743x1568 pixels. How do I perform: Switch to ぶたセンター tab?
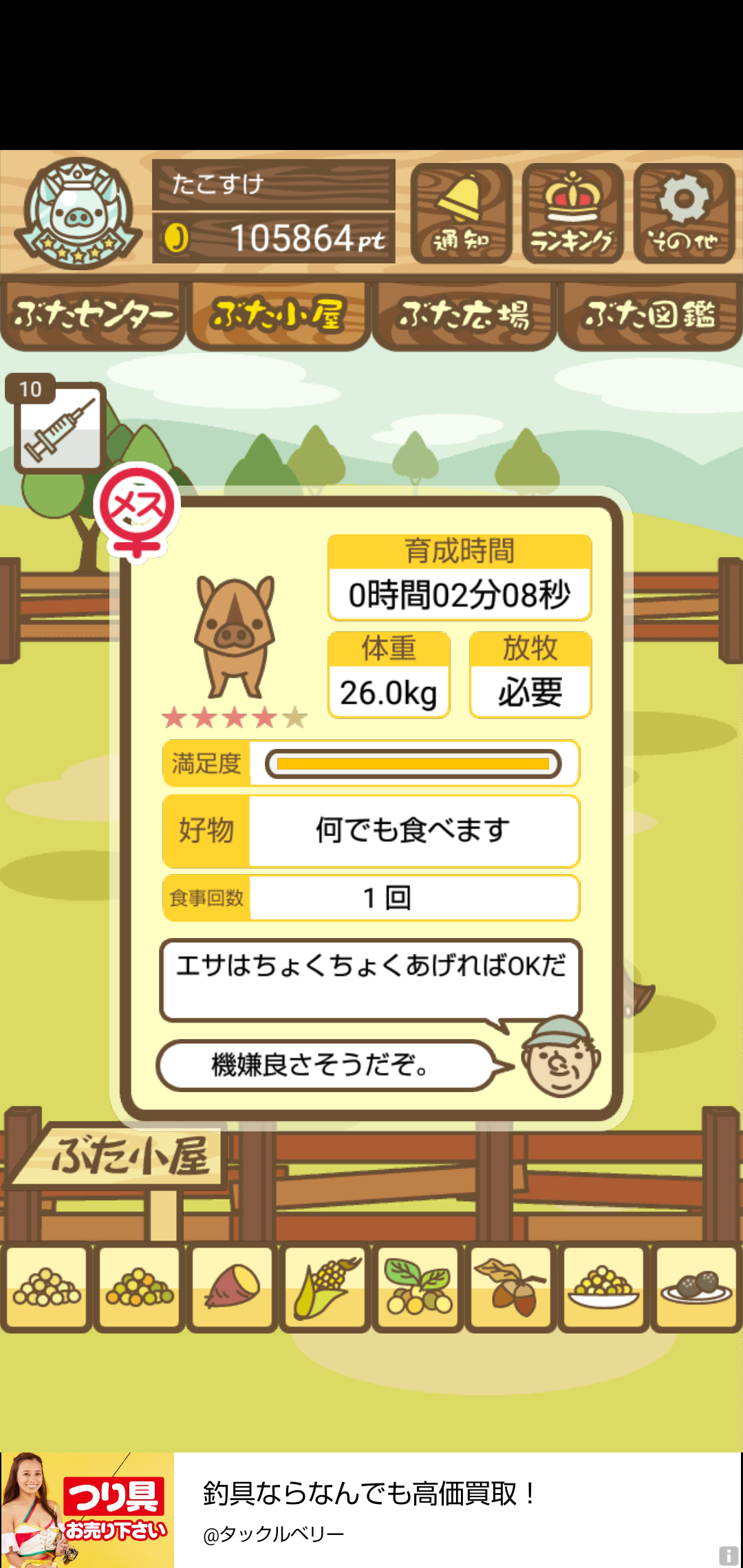tap(93, 315)
